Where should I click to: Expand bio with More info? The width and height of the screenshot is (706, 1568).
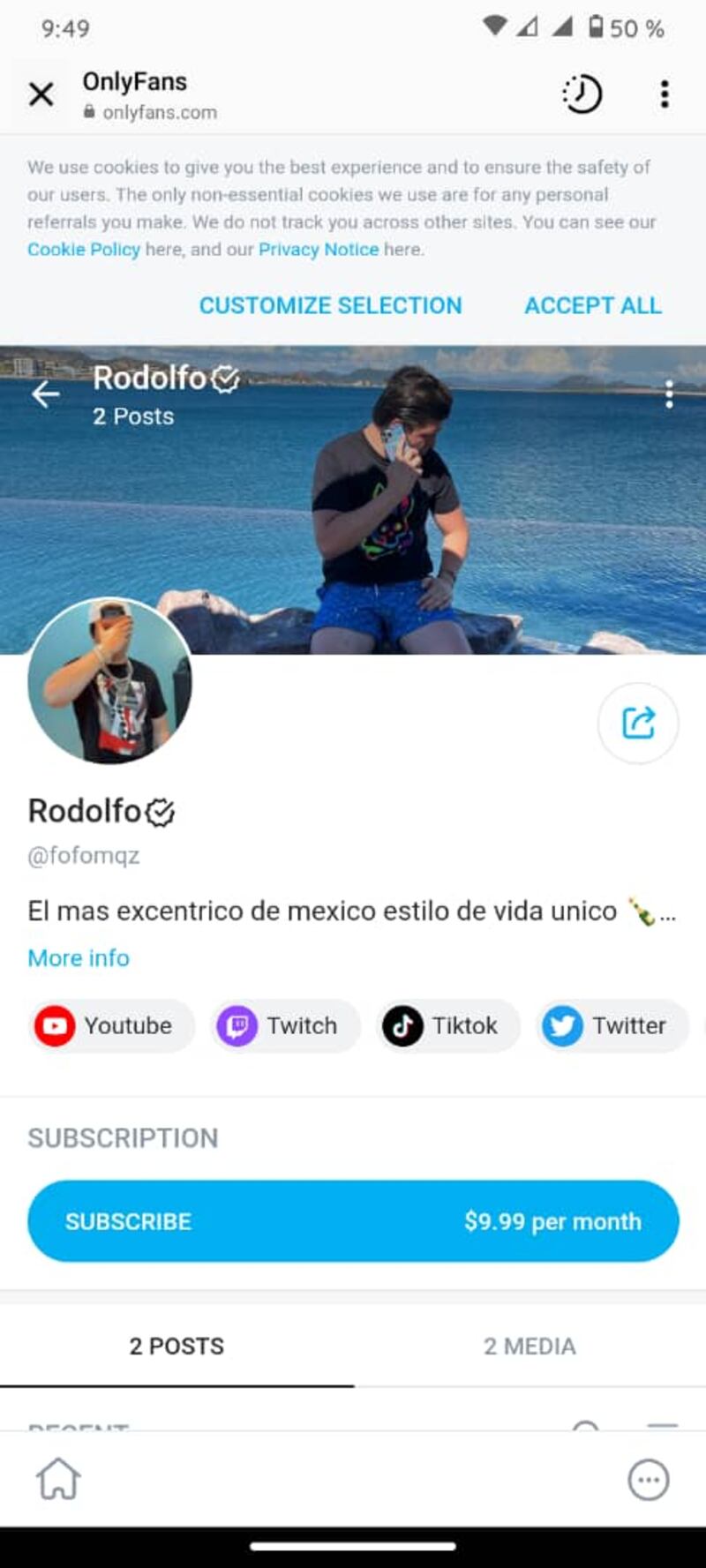point(79,958)
